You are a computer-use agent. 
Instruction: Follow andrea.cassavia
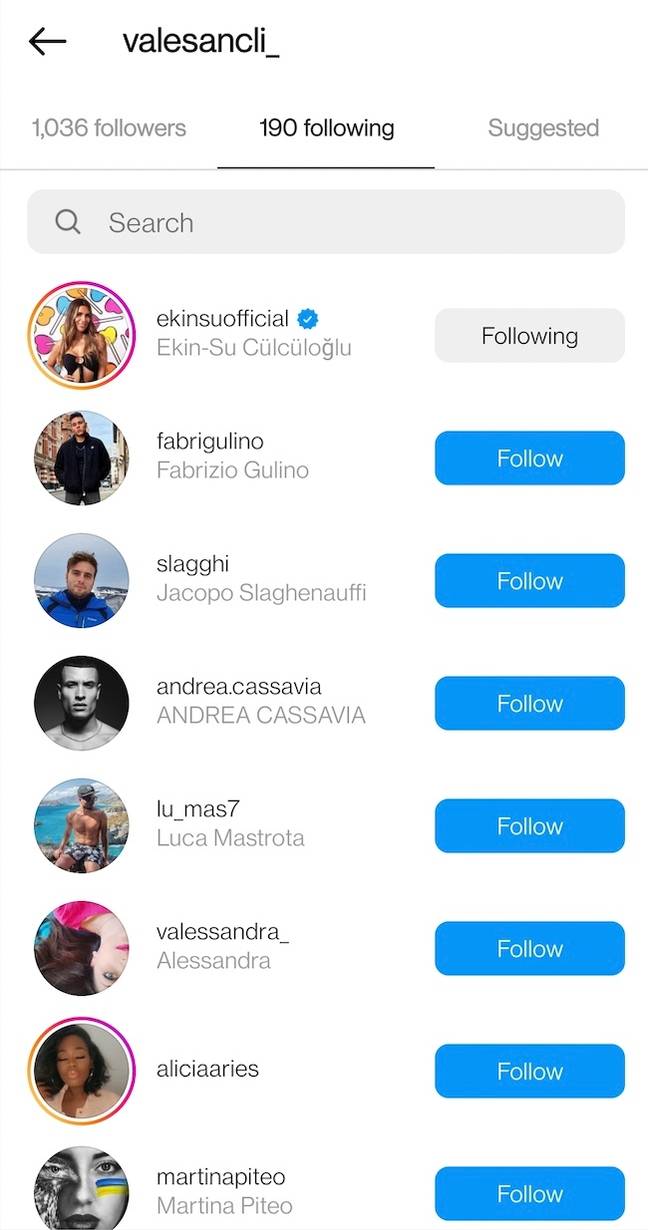(x=529, y=703)
